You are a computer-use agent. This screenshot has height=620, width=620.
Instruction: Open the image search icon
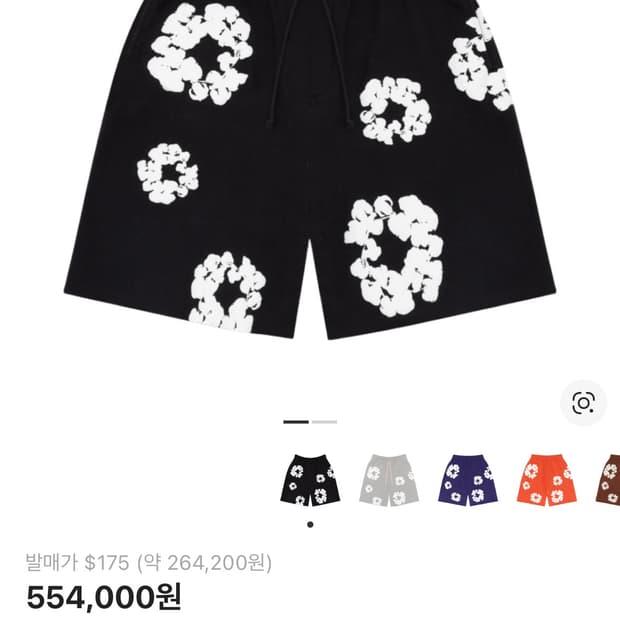click(x=583, y=403)
